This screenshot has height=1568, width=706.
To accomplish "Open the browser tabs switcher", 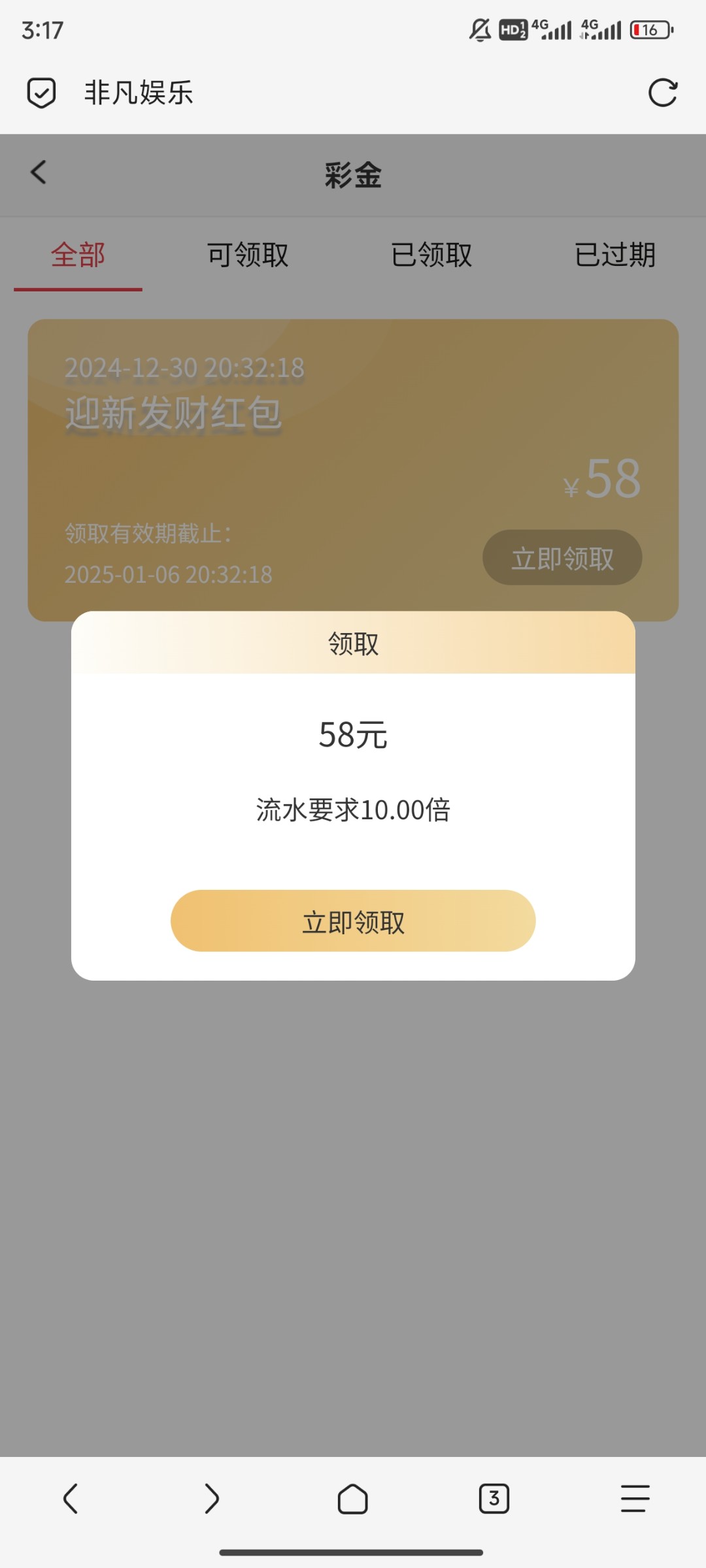I will click(494, 1498).
